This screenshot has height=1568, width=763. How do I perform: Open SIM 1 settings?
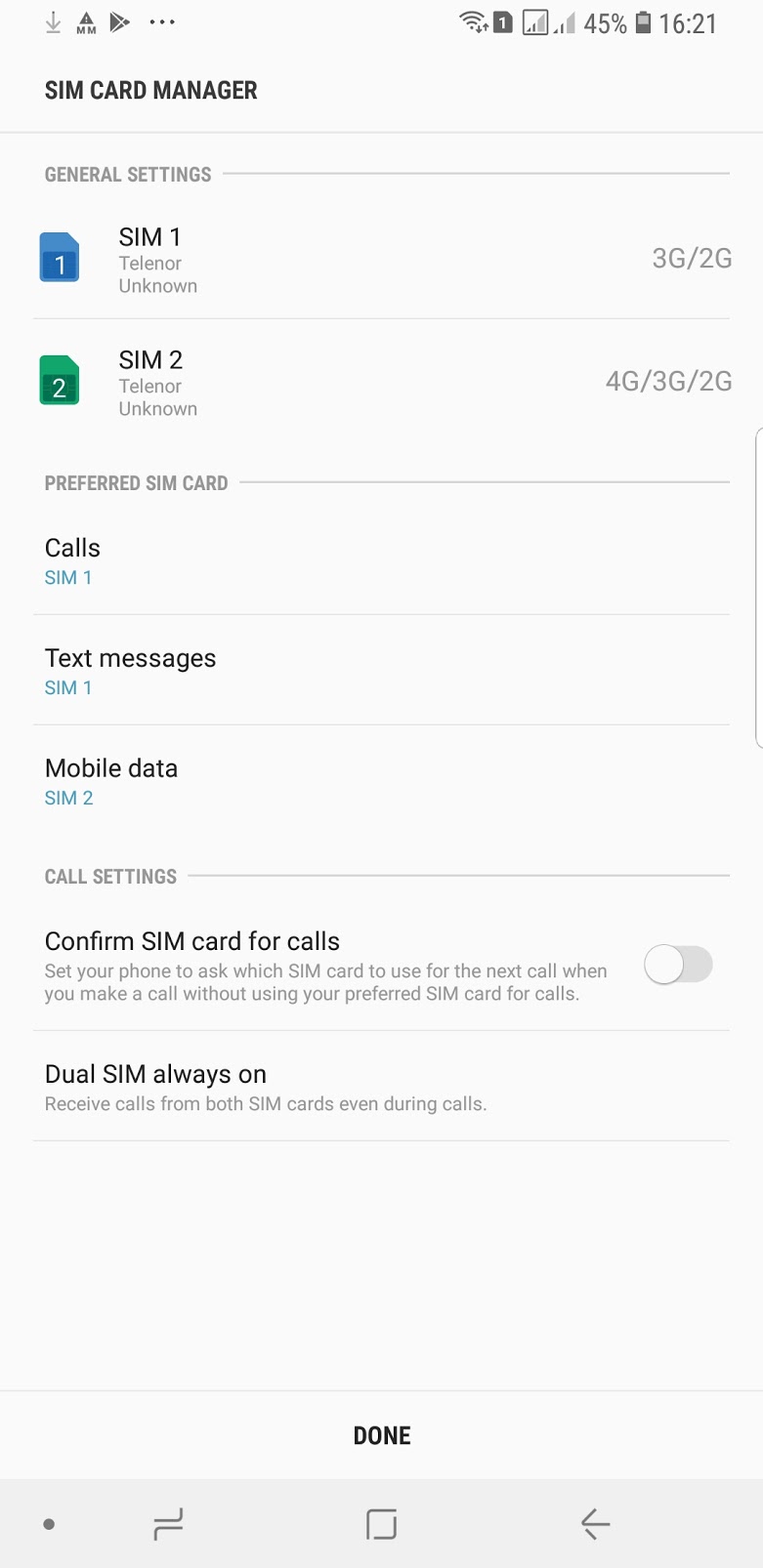[x=381, y=259]
